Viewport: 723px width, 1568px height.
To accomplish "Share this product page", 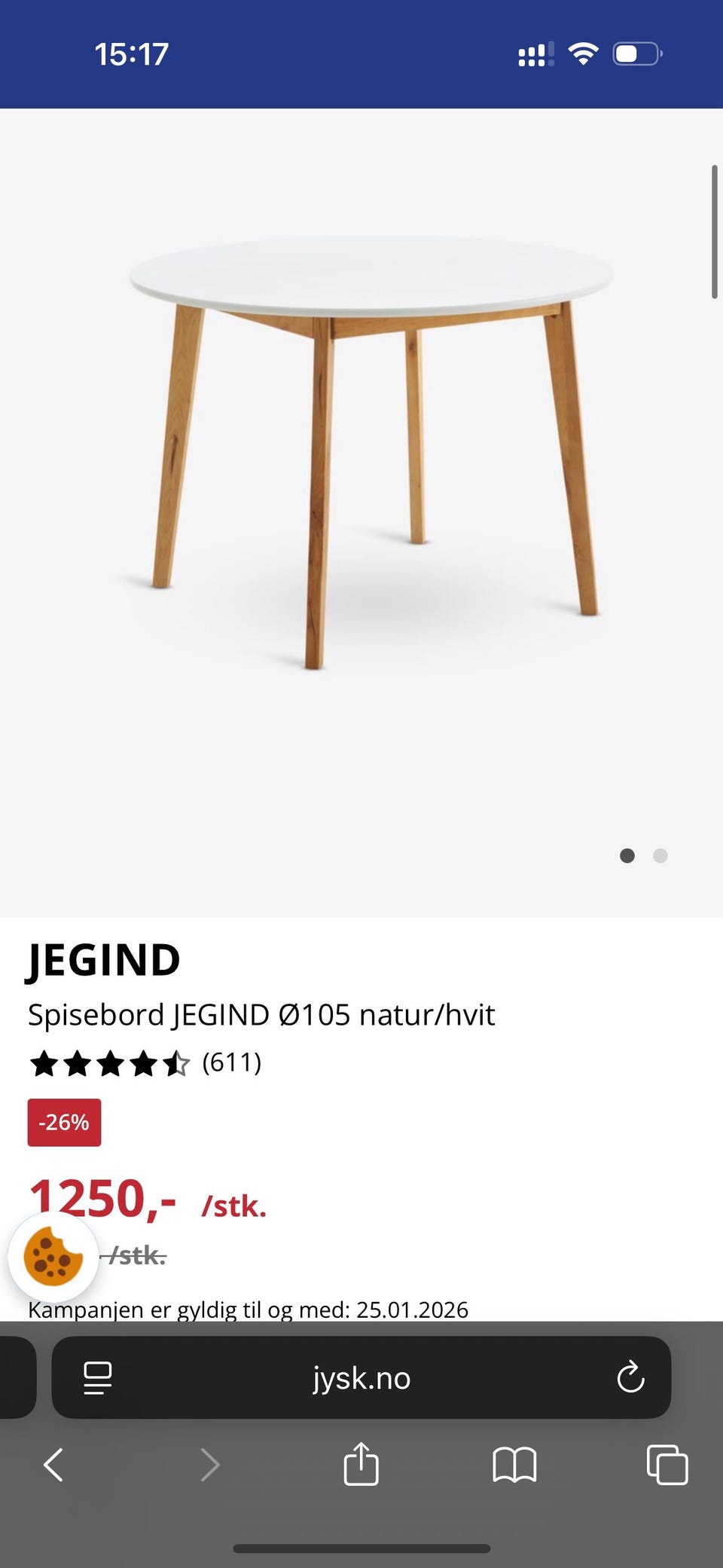I will 361,1464.
